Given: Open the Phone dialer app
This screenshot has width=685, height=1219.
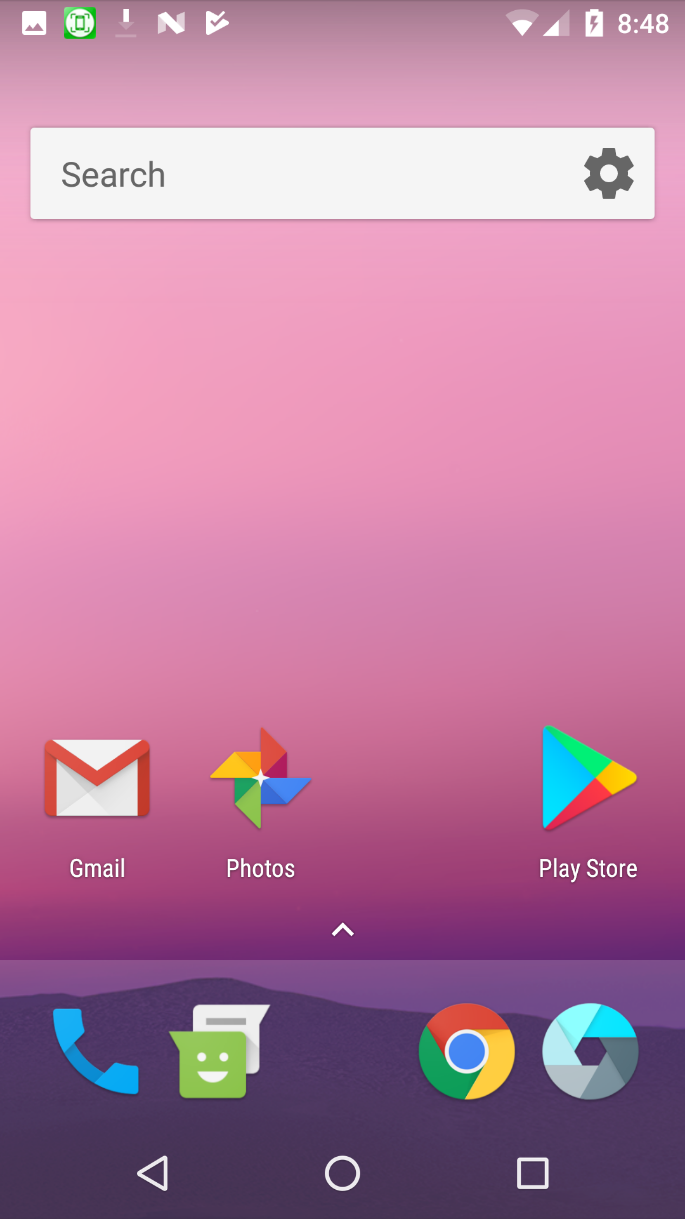Looking at the screenshot, I should 95,1052.
